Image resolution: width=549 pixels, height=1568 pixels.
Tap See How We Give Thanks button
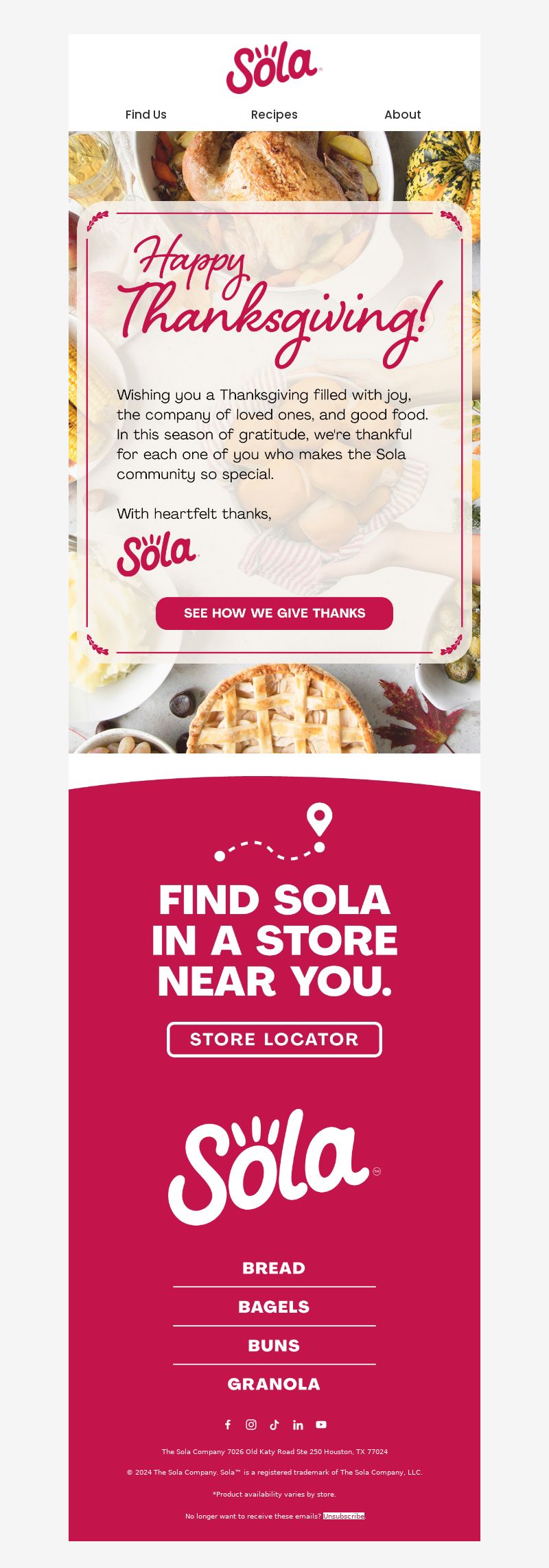coord(274,613)
